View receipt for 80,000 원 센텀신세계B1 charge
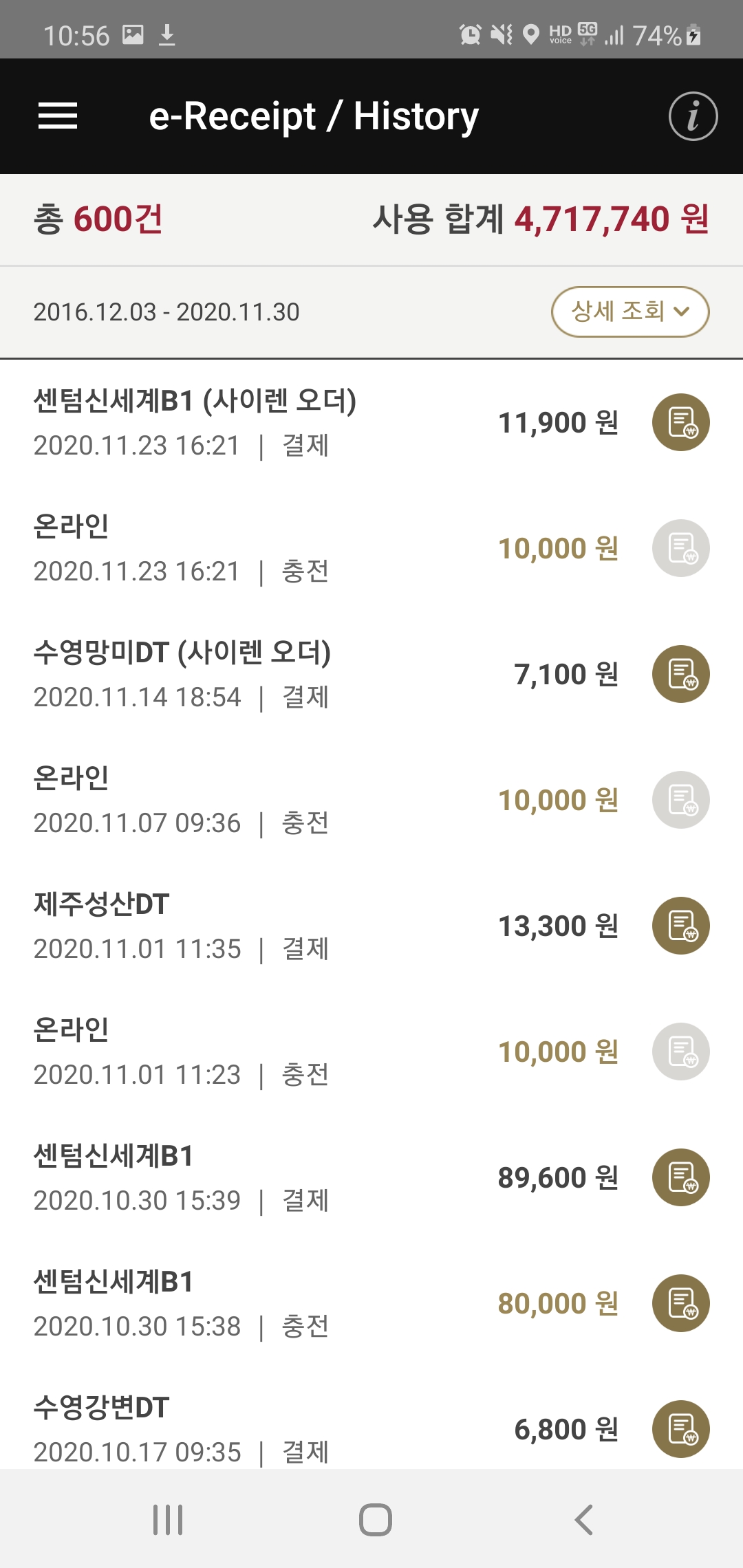This screenshot has width=743, height=1568. (x=680, y=1303)
